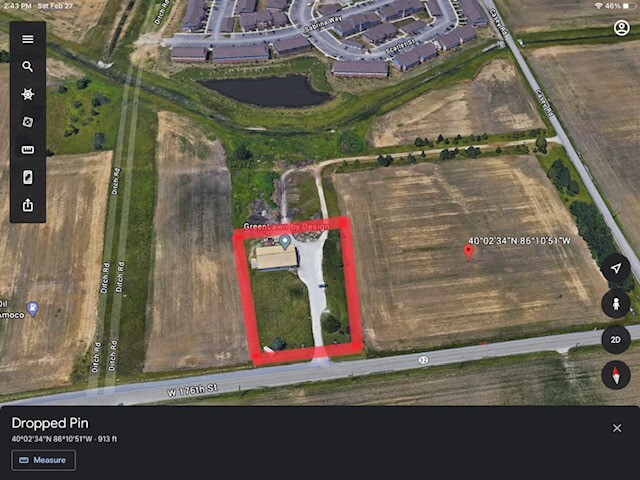Open the Green Lawn by Design marker
This screenshot has height=480, width=640.
pos(285,241)
